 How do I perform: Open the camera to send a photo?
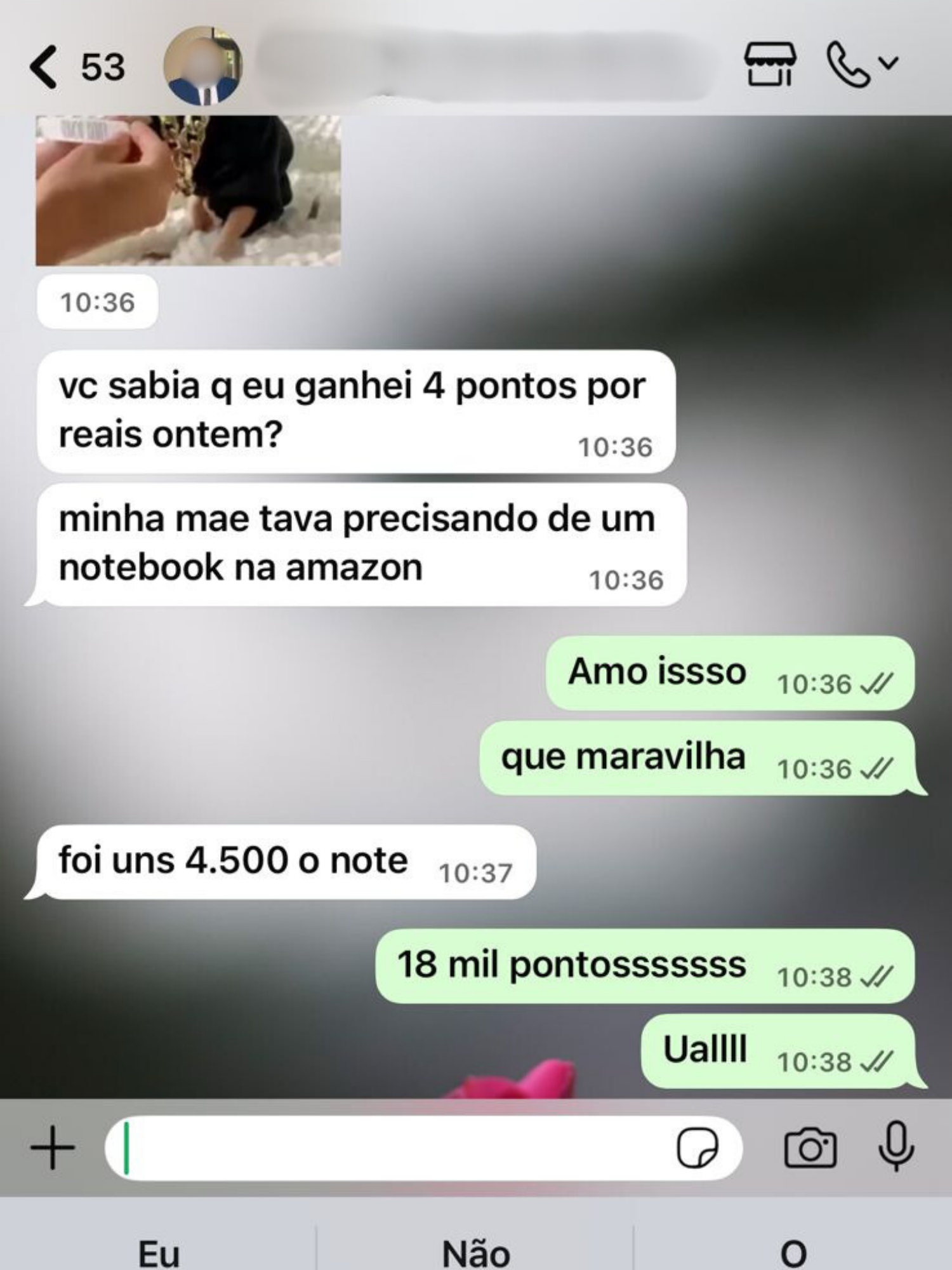pos(810,1148)
